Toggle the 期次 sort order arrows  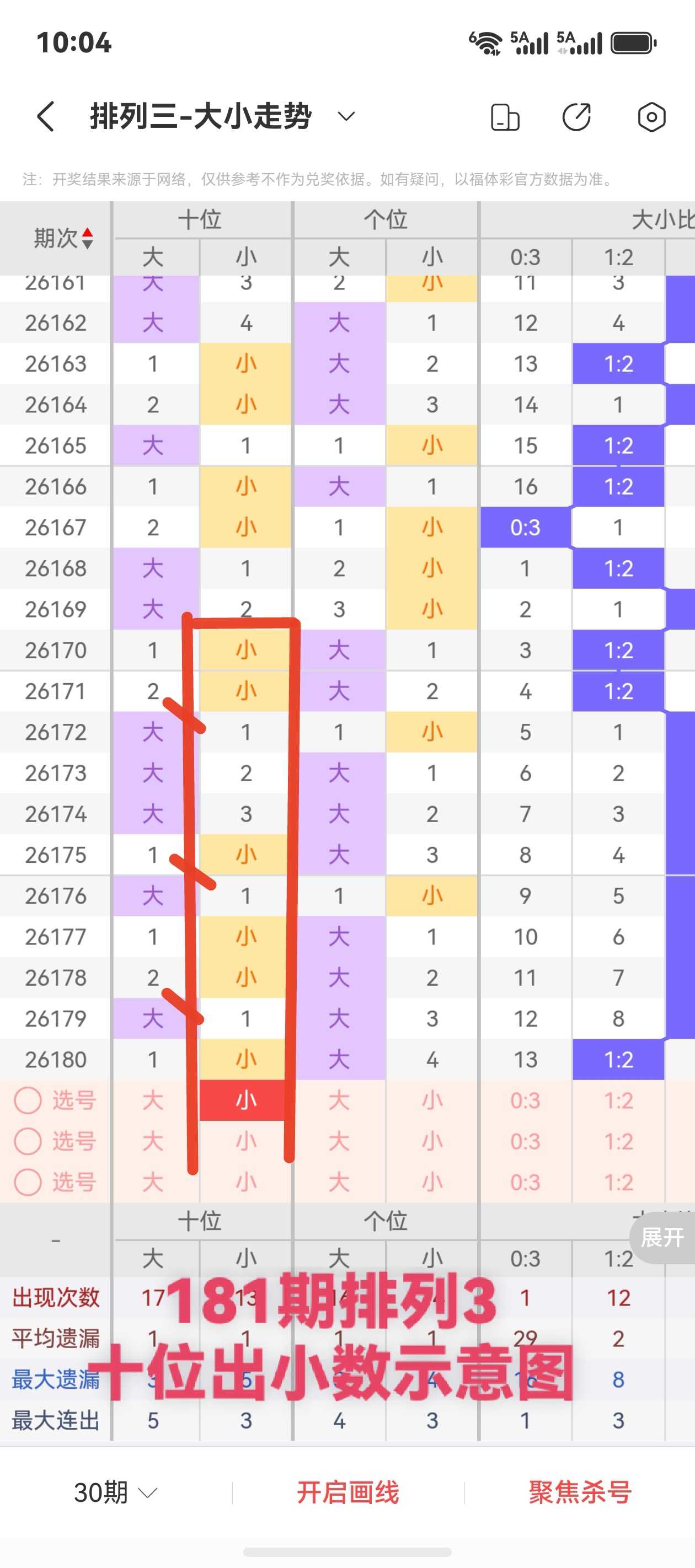coord(88,238)
